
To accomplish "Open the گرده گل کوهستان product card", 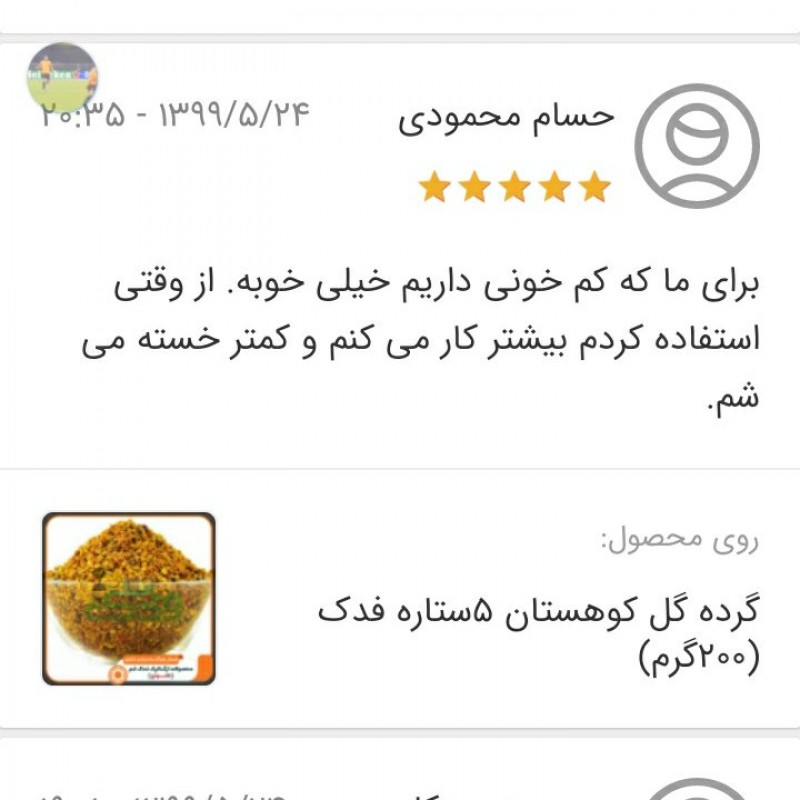I will click(400, 598).
